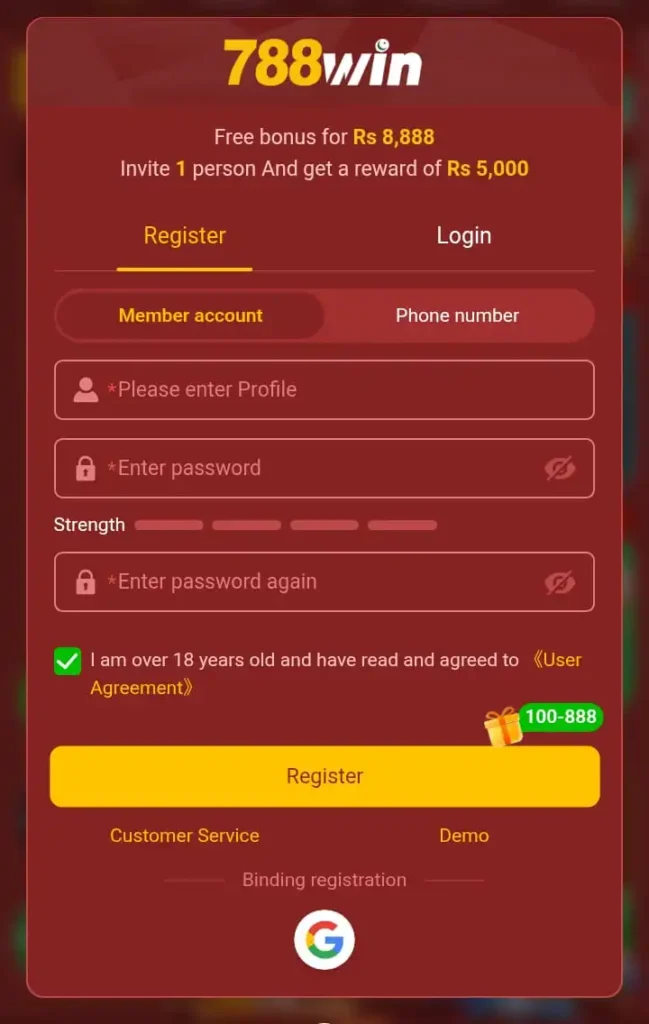Select the Register tab

(185, 236)
